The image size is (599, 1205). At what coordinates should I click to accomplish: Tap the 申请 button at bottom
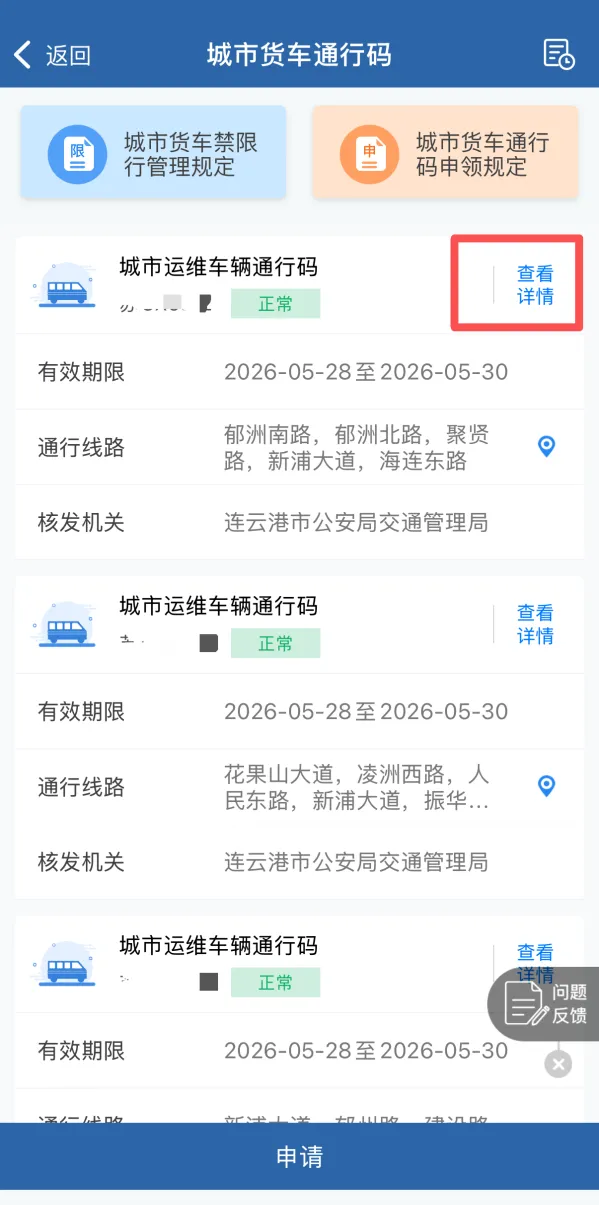(299, 1157)
